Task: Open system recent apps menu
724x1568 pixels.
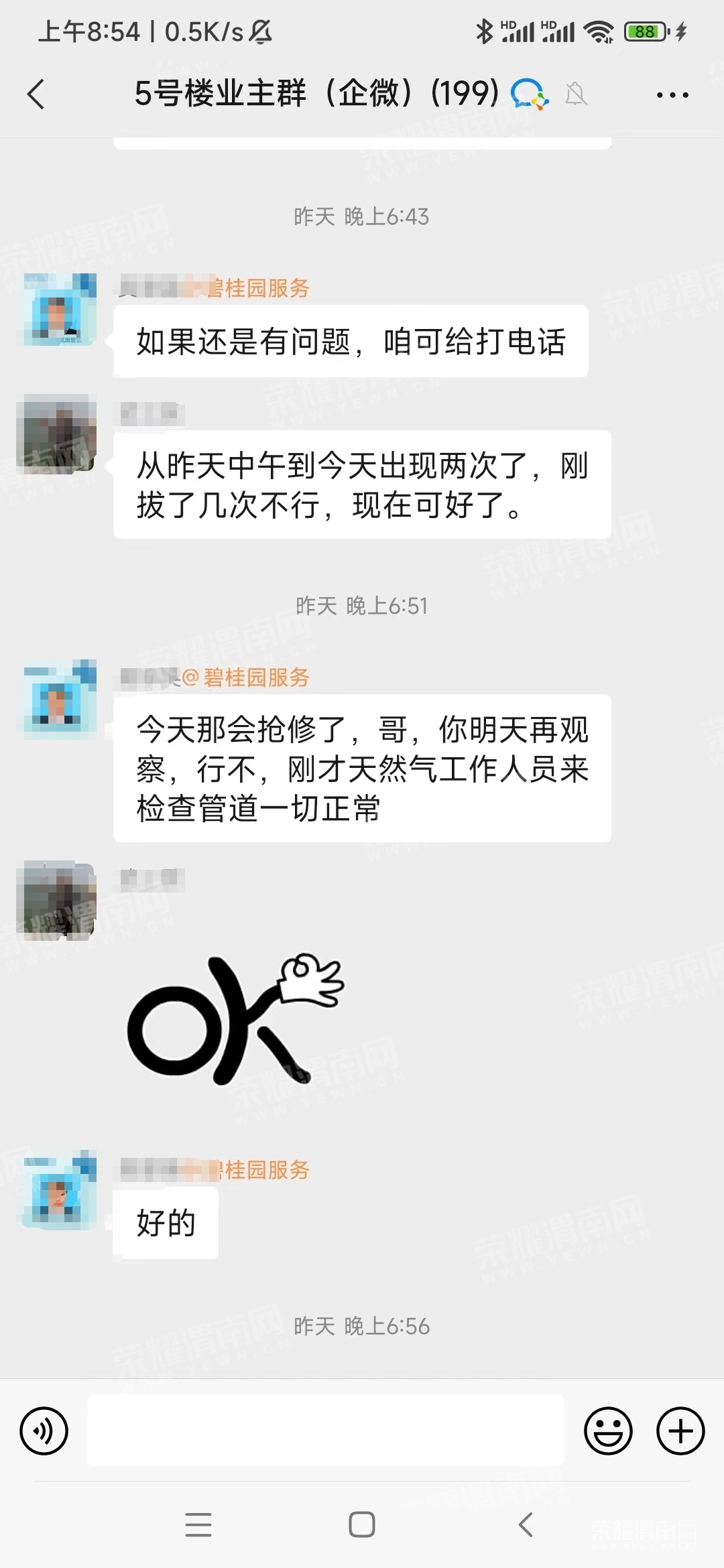Action: [x=198, y=1524]
